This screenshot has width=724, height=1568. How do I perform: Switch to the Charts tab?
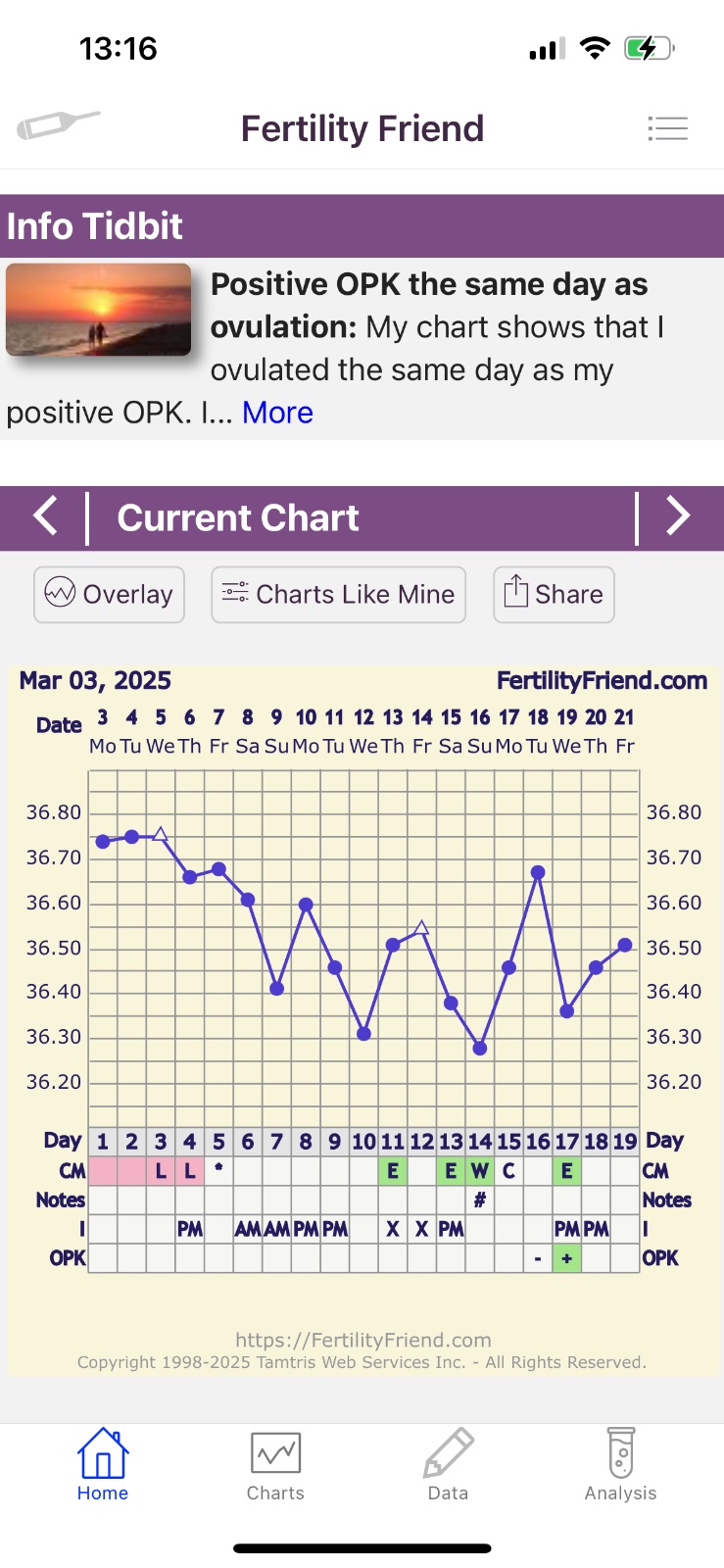click(275, 1465)
